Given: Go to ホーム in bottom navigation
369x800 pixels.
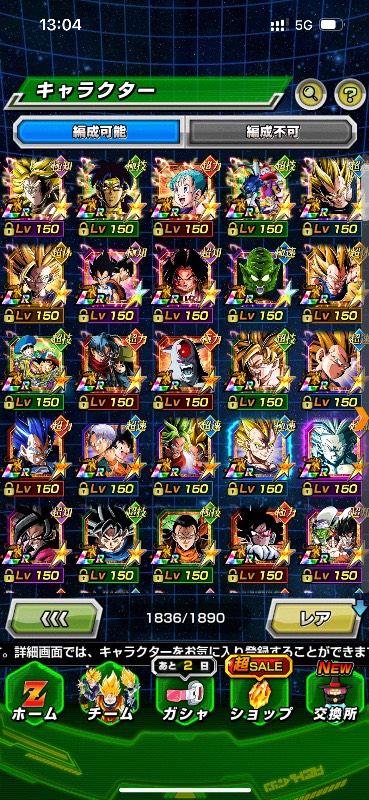Looking at the screenshot, I should point(34,698).
